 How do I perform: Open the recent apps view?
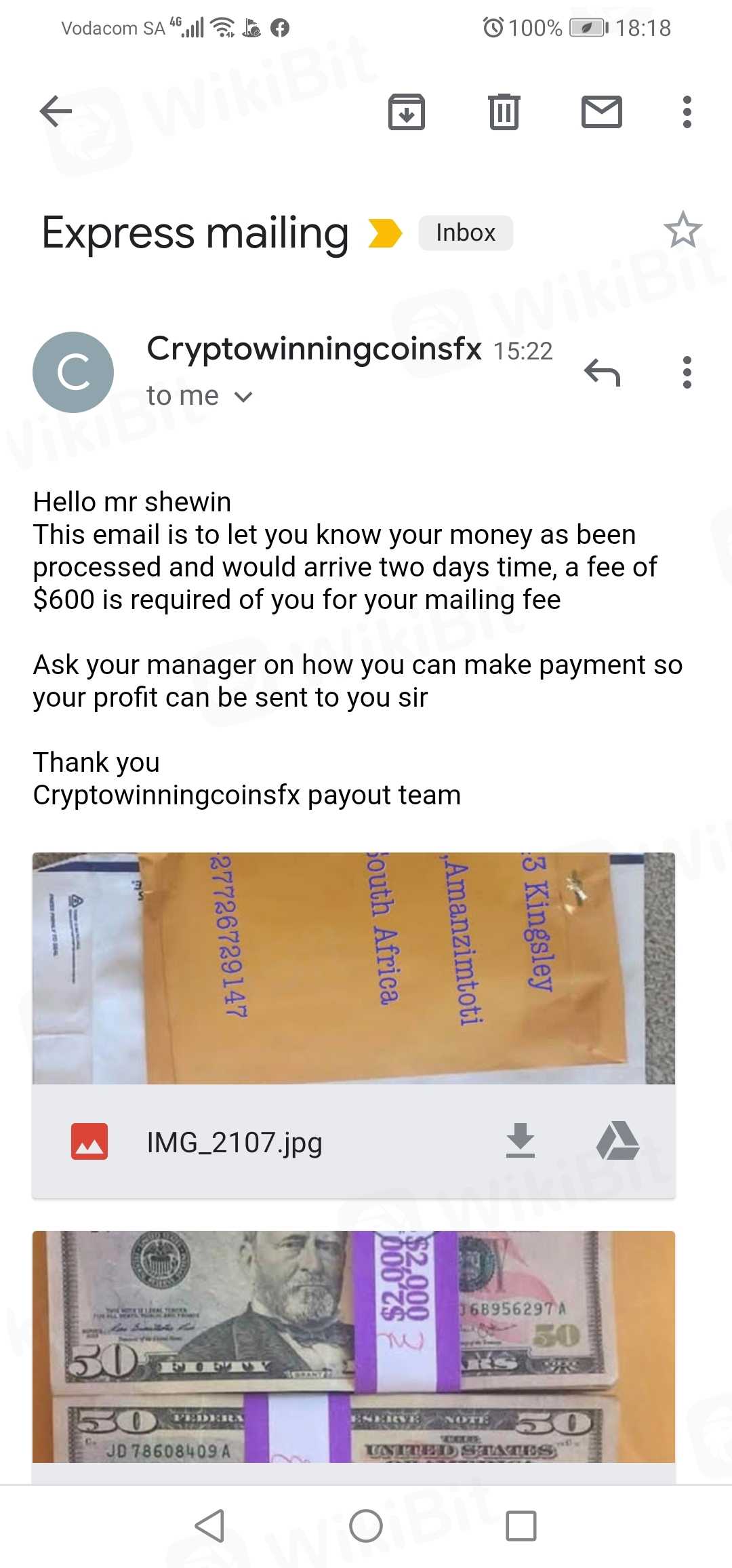[x=521, y=1526]
